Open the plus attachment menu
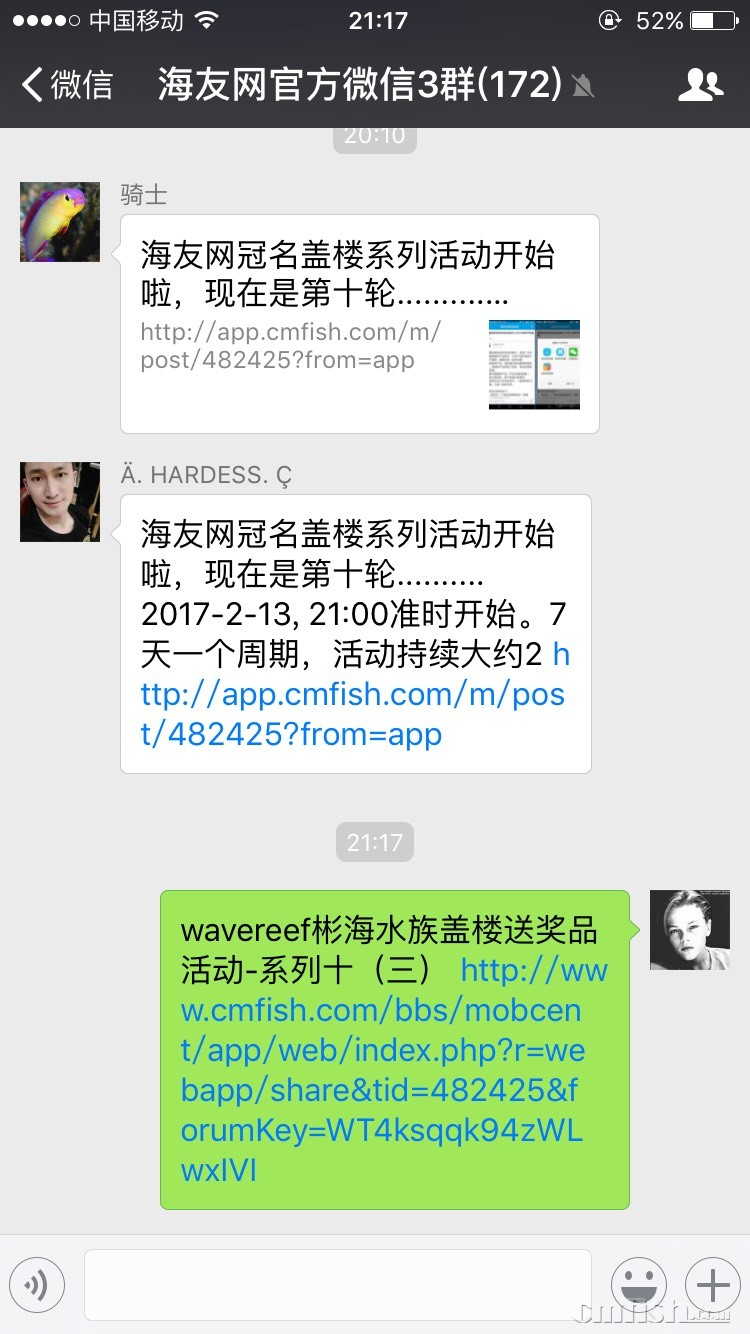 [712, 1284]
